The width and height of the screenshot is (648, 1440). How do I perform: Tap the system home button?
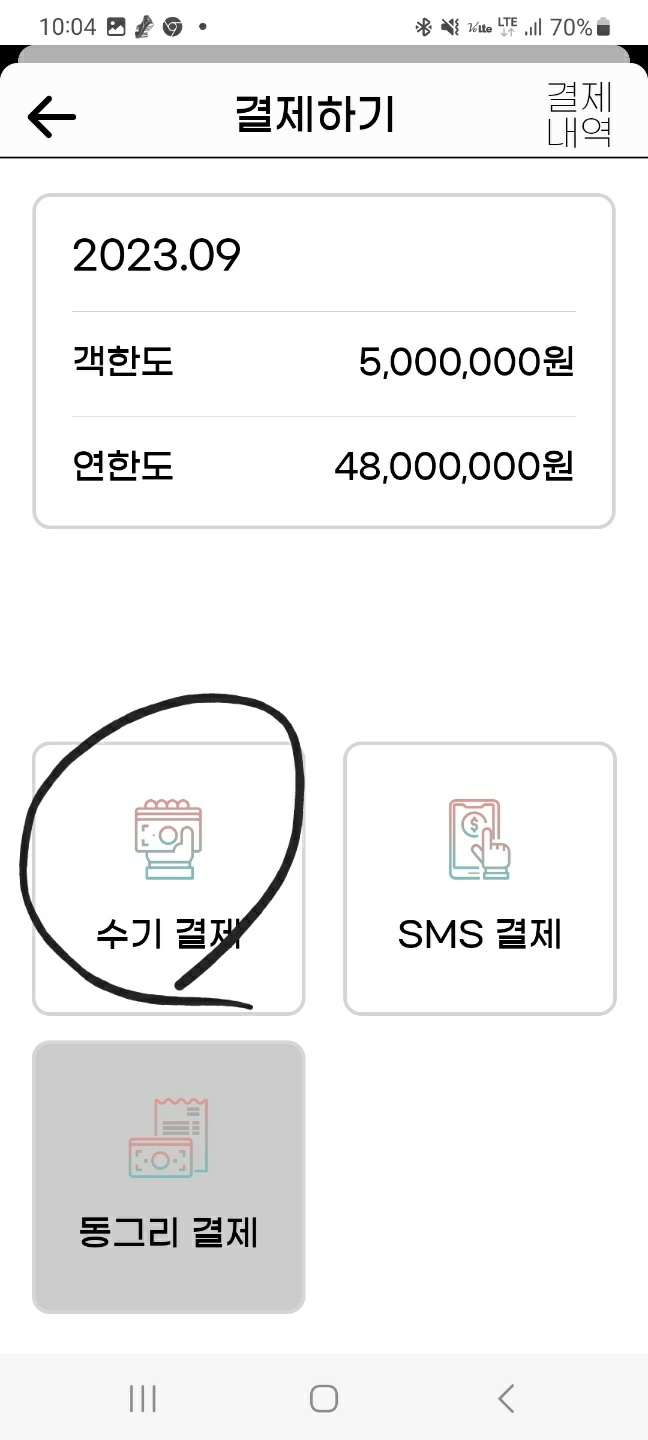[323, 1398]
